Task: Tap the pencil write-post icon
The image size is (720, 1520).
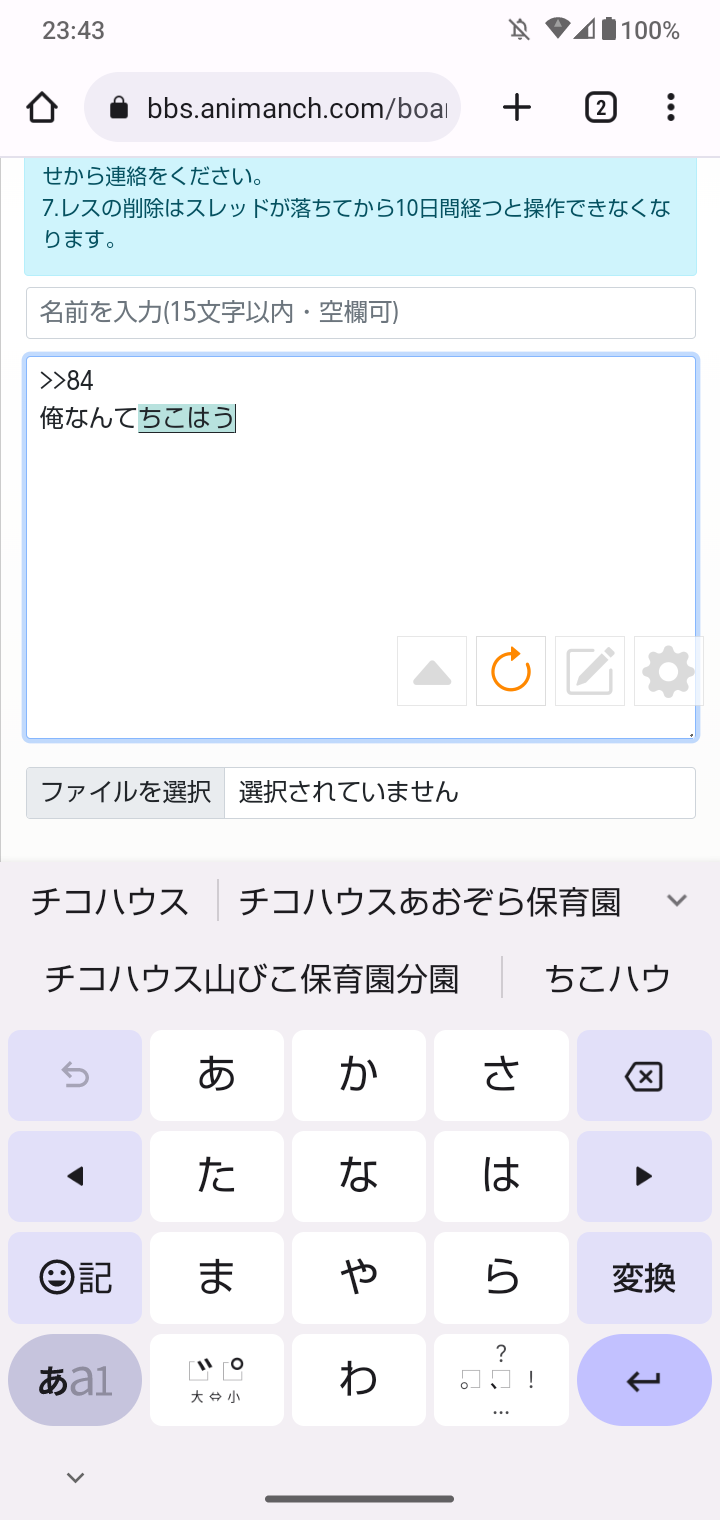Action: 590,671
